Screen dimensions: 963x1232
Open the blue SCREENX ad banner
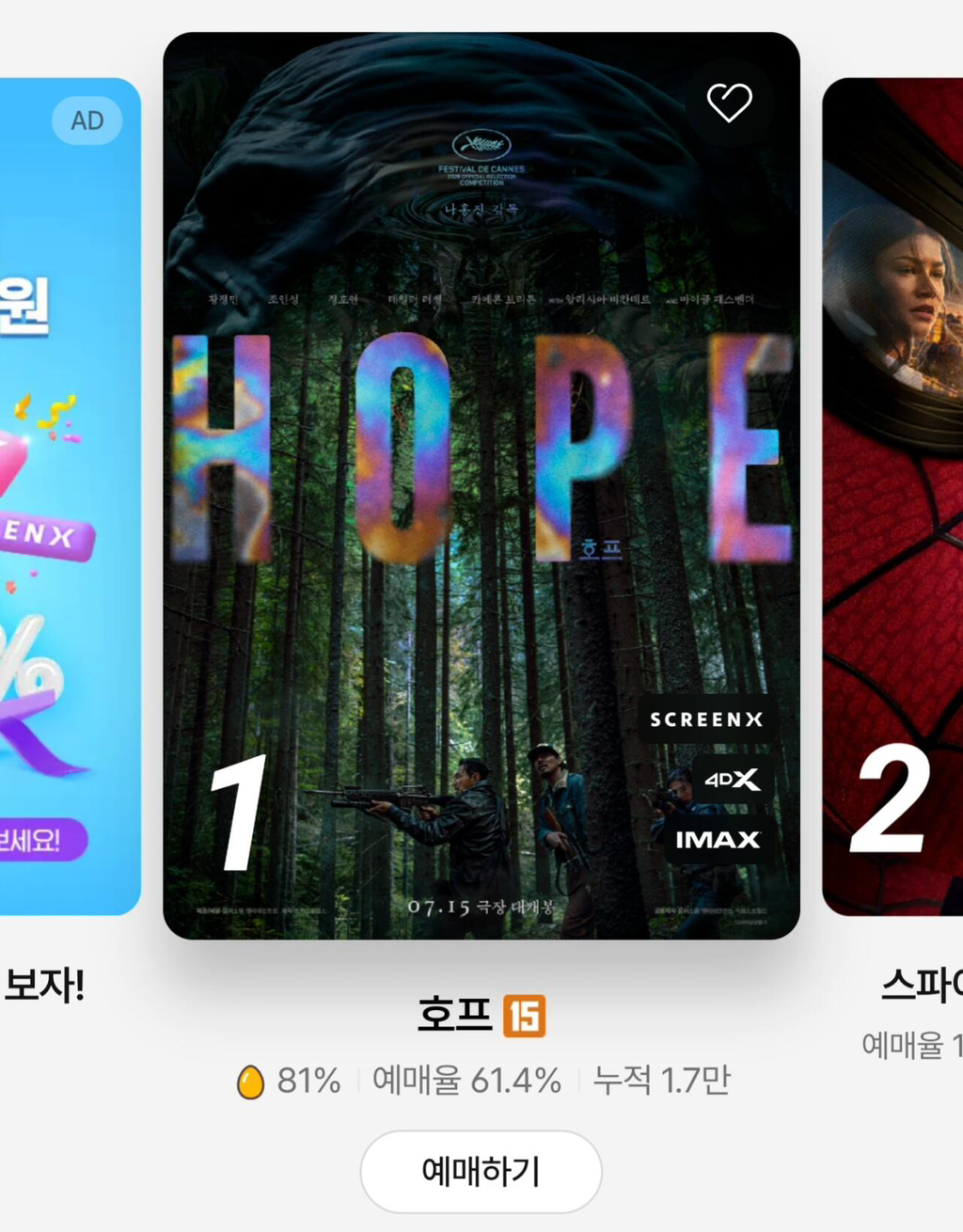click(x=71, y=497)
